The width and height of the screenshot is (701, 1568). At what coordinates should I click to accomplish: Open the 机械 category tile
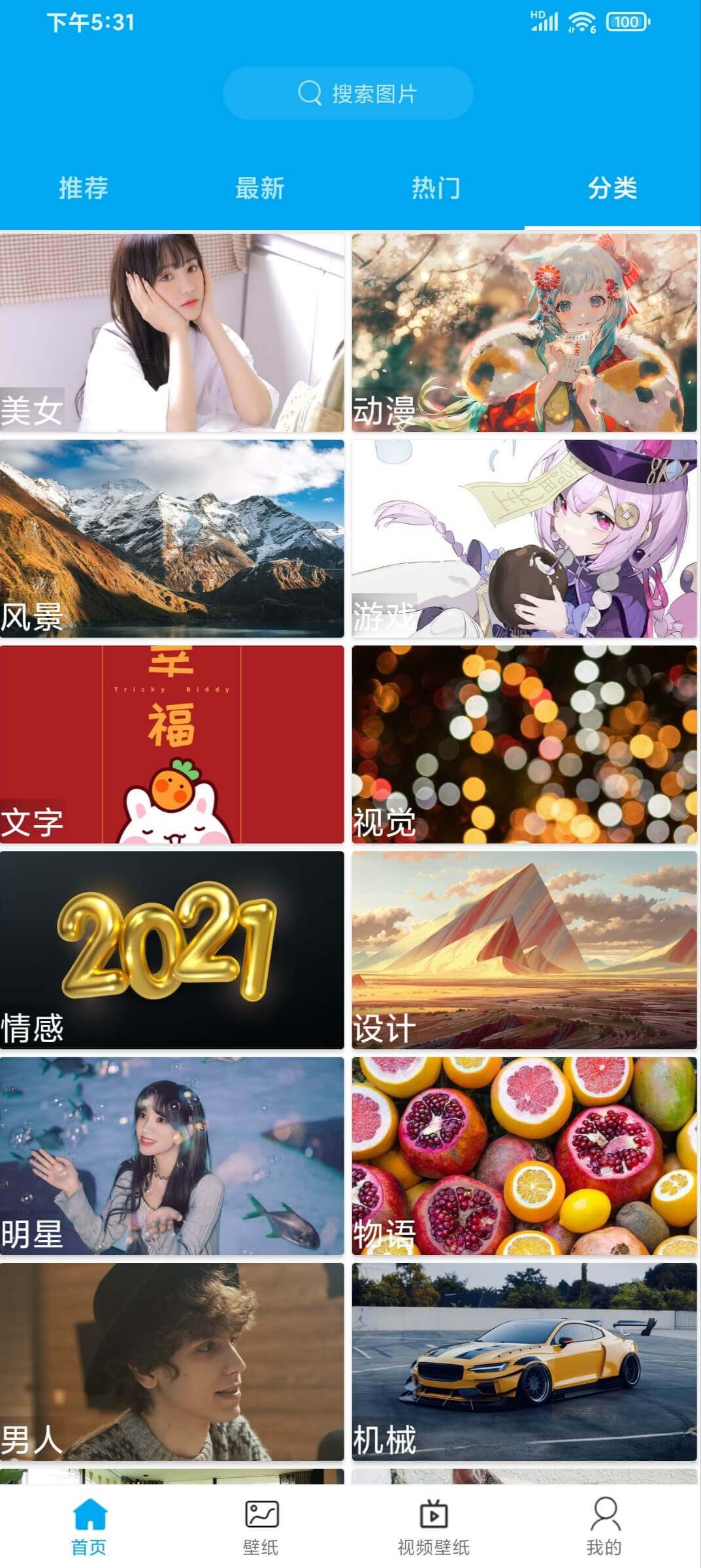pos(524,1362)
